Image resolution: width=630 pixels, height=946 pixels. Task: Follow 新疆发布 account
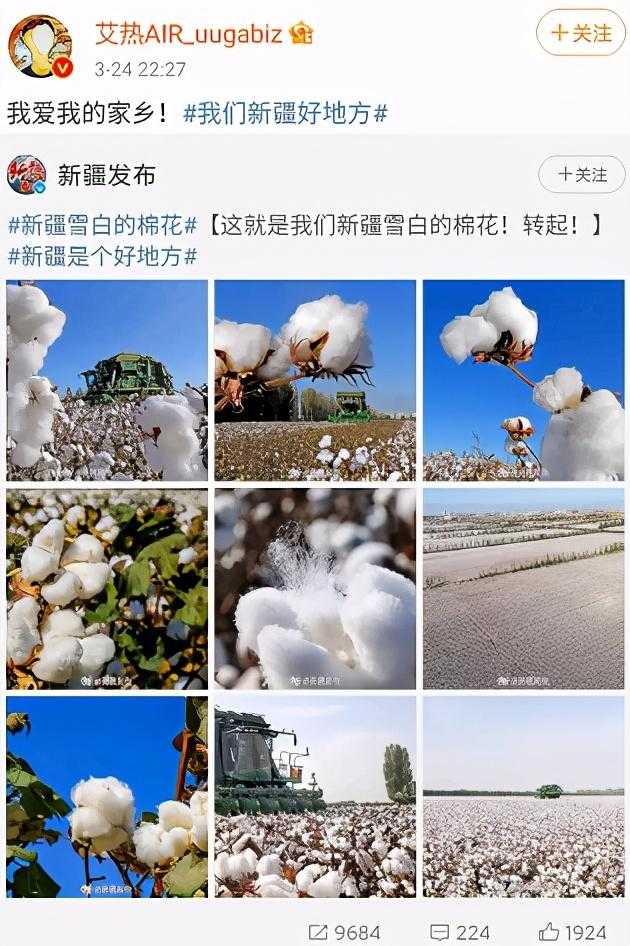[581, 174]
